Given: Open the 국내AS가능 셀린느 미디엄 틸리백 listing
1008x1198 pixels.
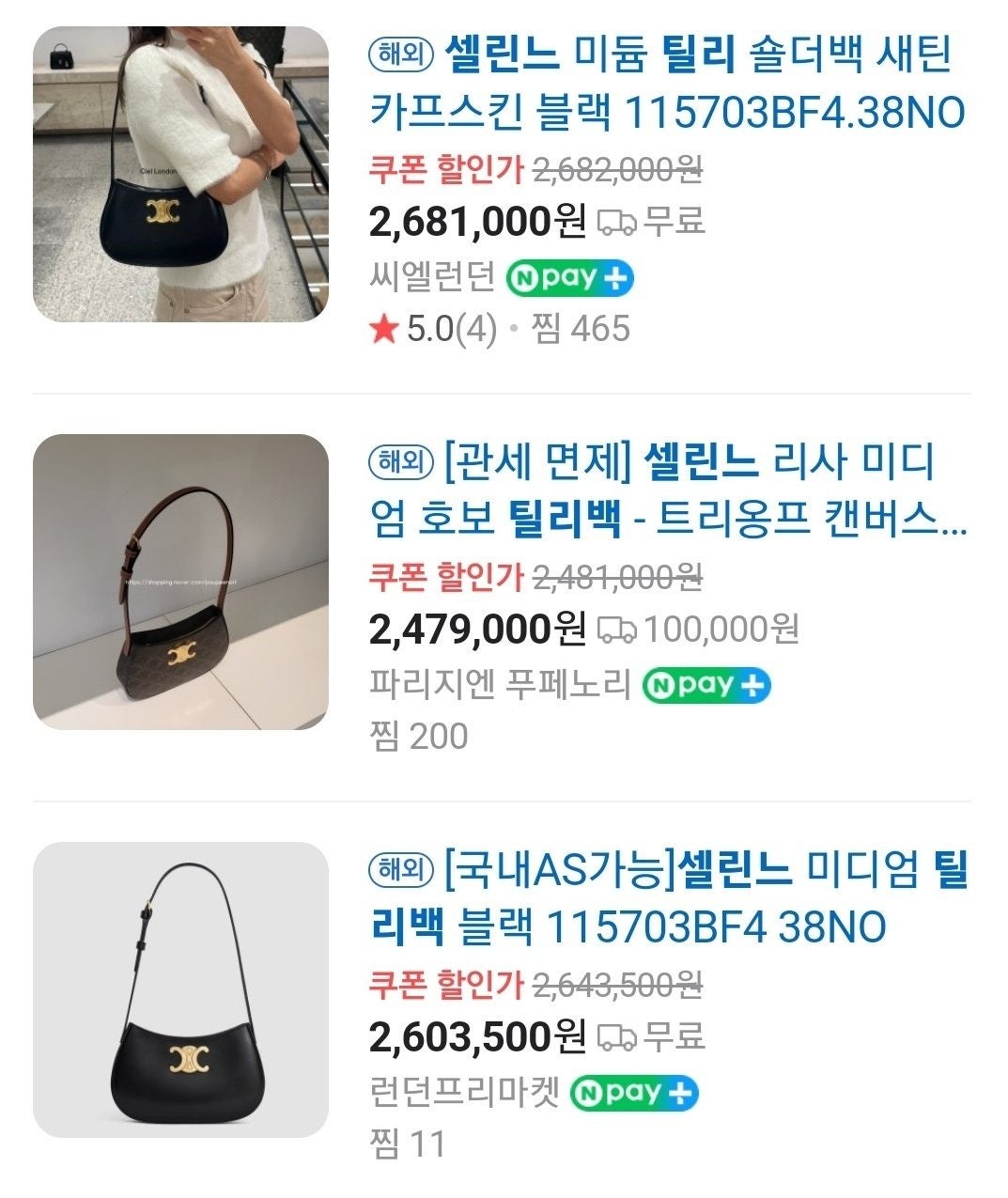Looking at the screenshot, I should 667,898.
